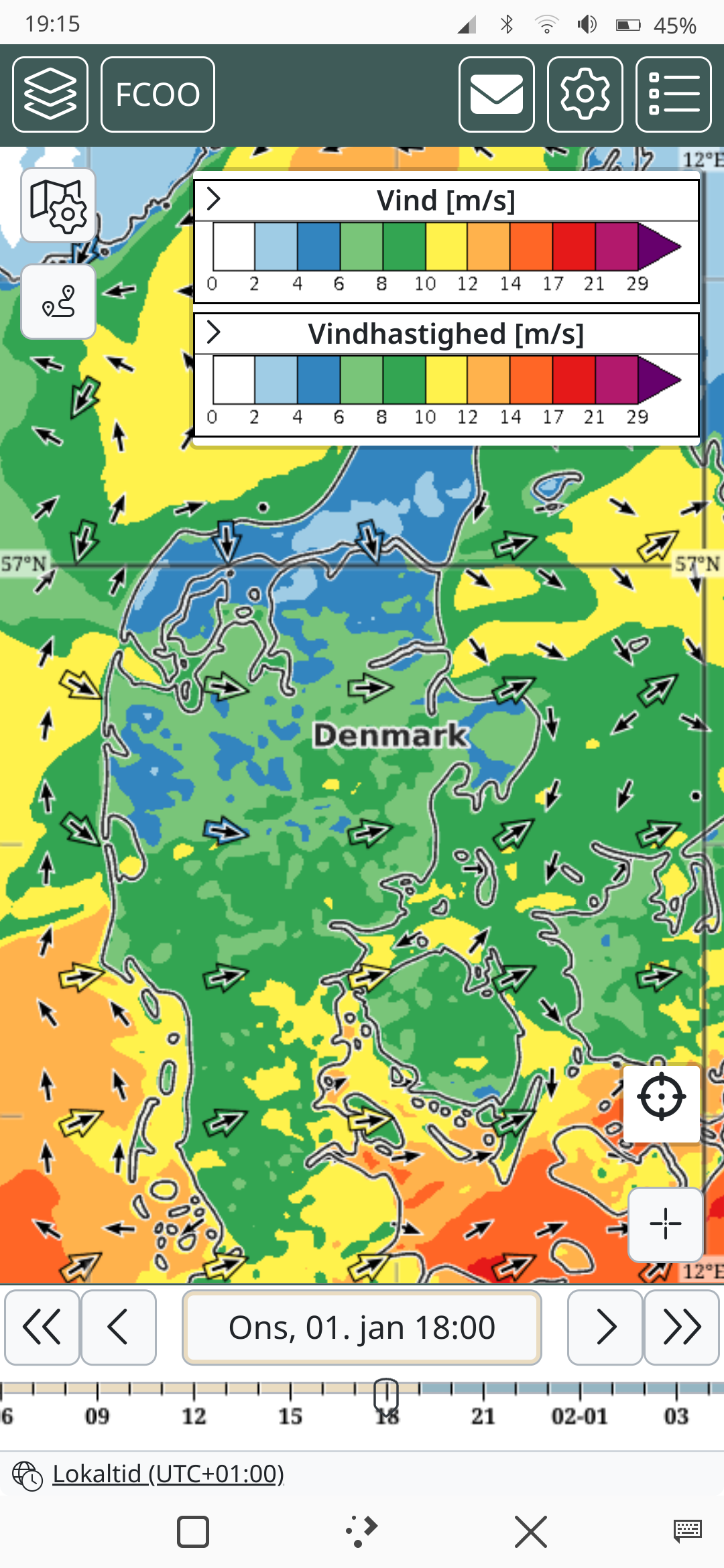Open the list menu icon

(x=674, y=94)
